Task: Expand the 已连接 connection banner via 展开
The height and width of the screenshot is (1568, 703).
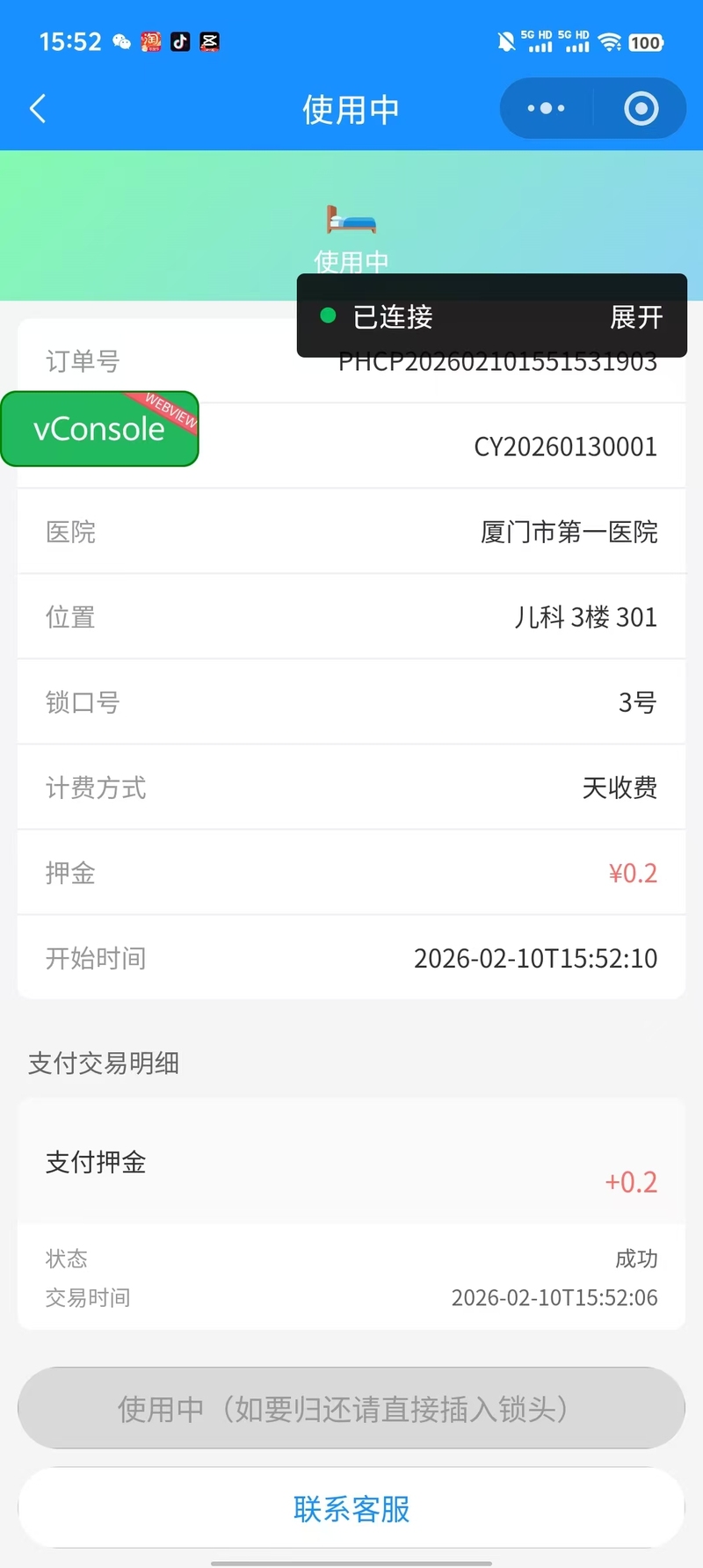Action: coord(636,316)
